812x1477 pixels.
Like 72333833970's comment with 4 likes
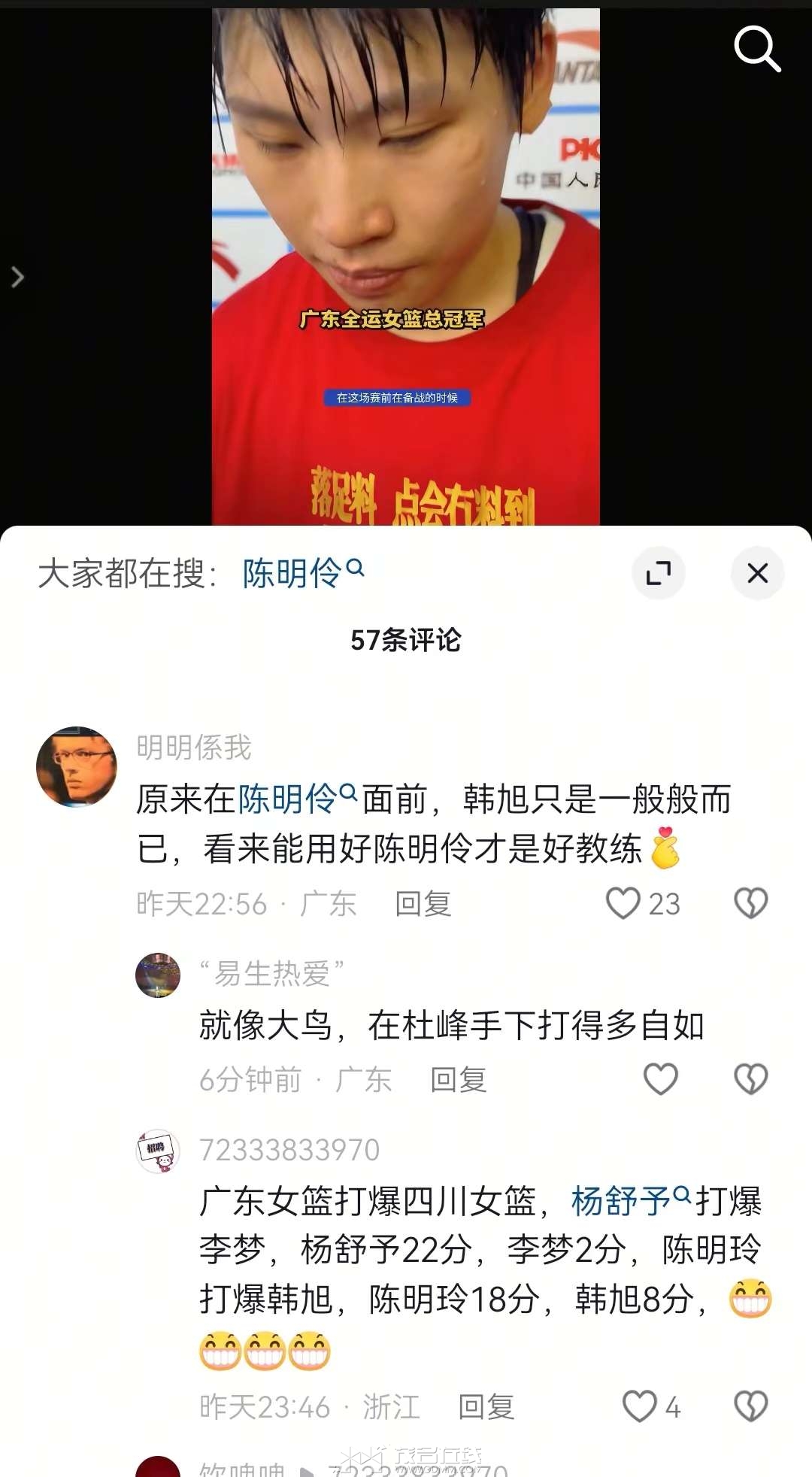641,1406
